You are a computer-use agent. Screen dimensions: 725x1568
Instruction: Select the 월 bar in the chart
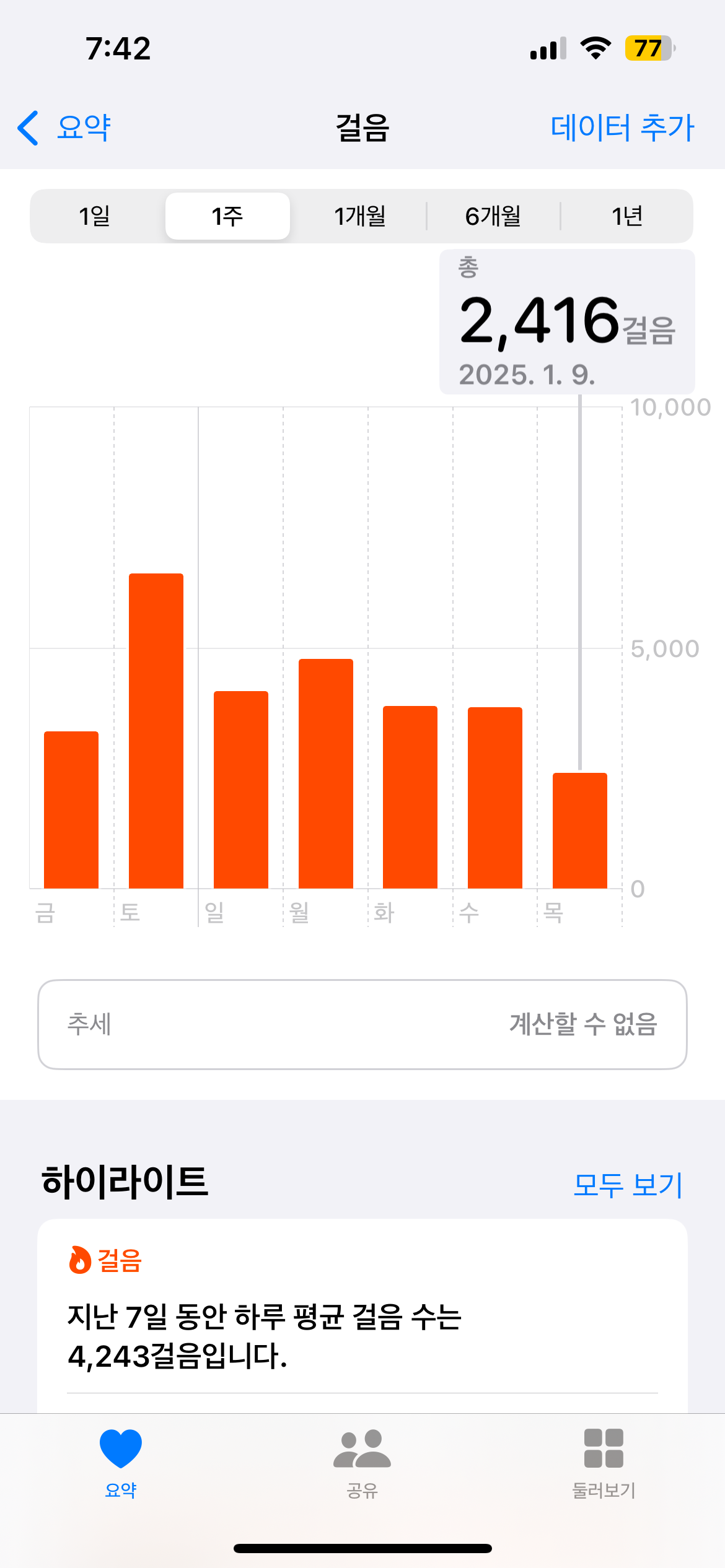(326, 774)
